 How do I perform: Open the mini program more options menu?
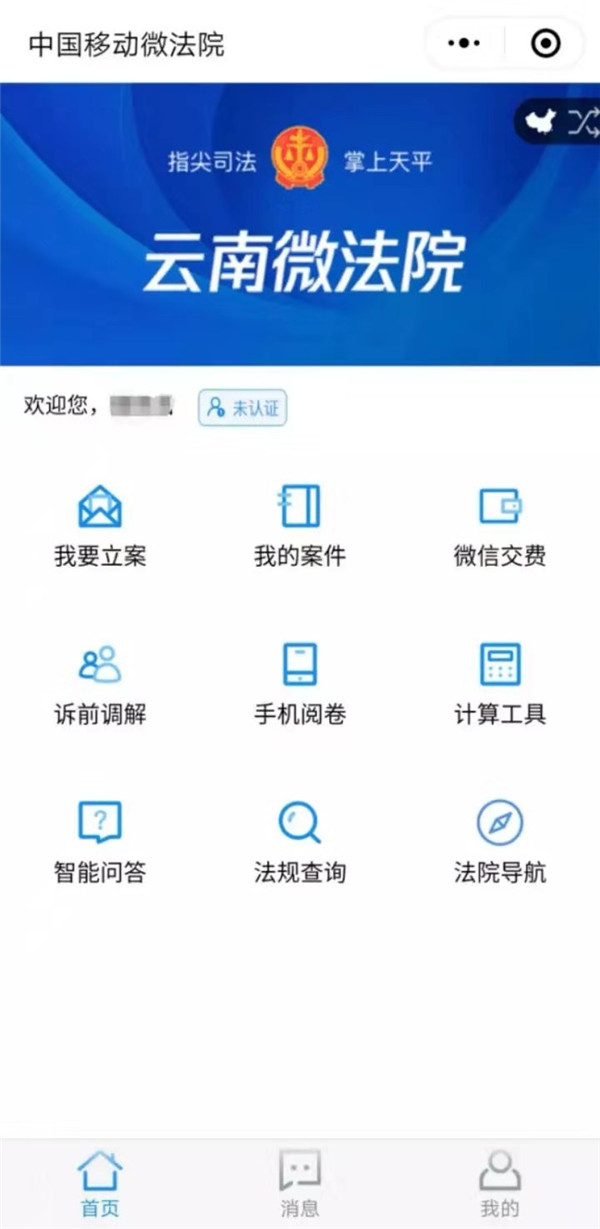point(465,44)
